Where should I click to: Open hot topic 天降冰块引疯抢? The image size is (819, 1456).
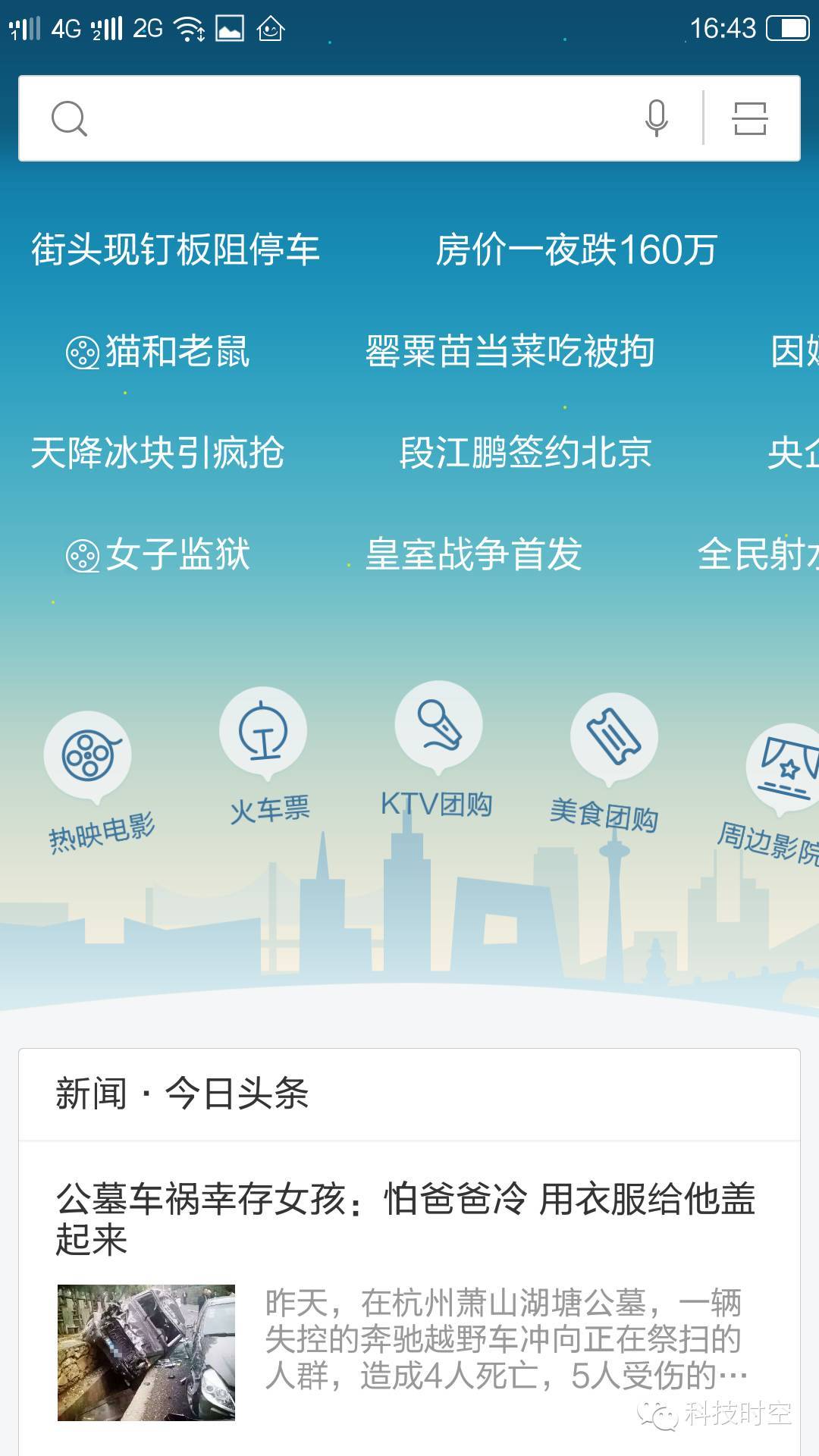pyautogui.click(x=158, y=453)
